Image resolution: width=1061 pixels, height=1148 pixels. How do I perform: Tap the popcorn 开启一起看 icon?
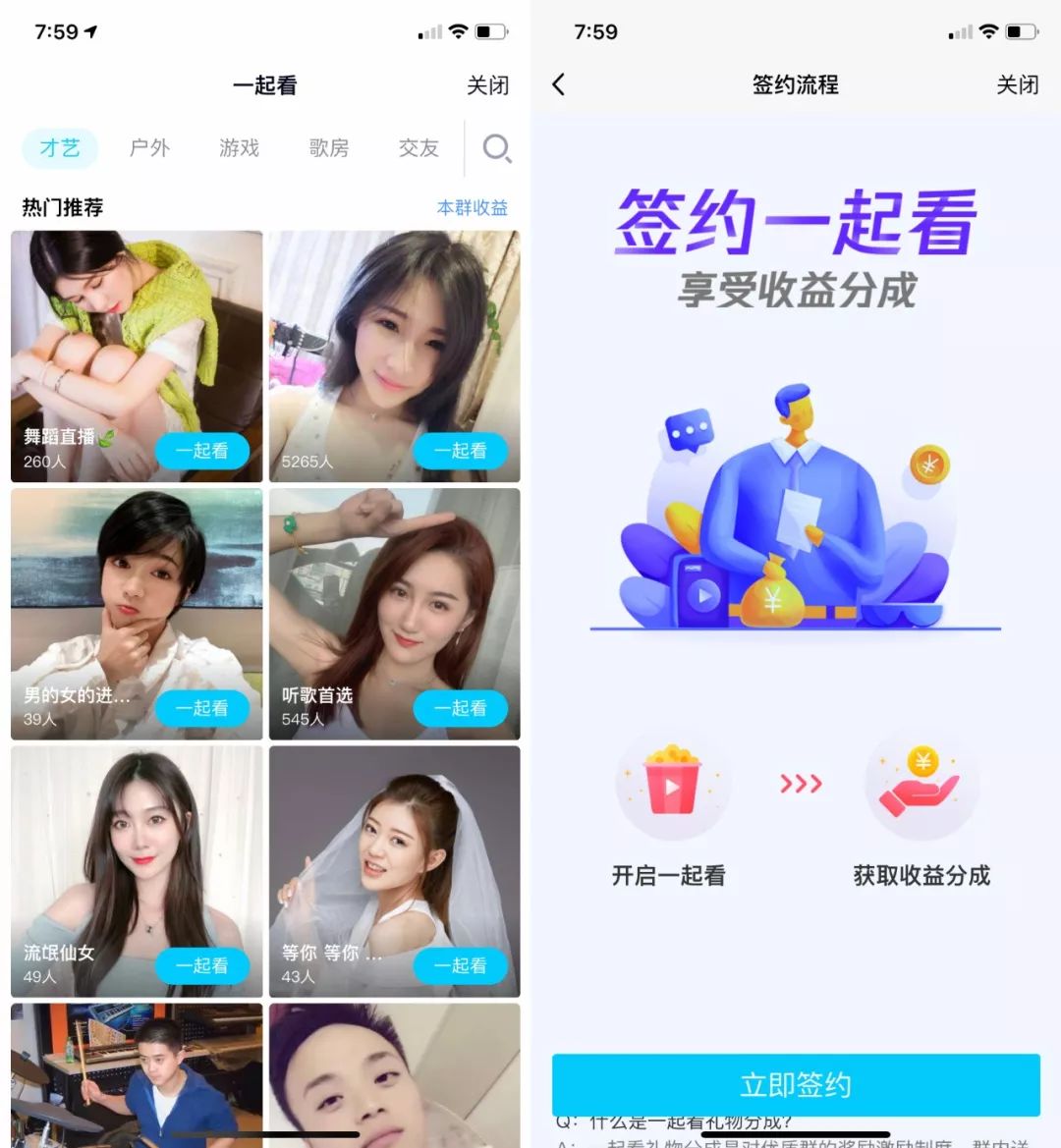(673, 786)
